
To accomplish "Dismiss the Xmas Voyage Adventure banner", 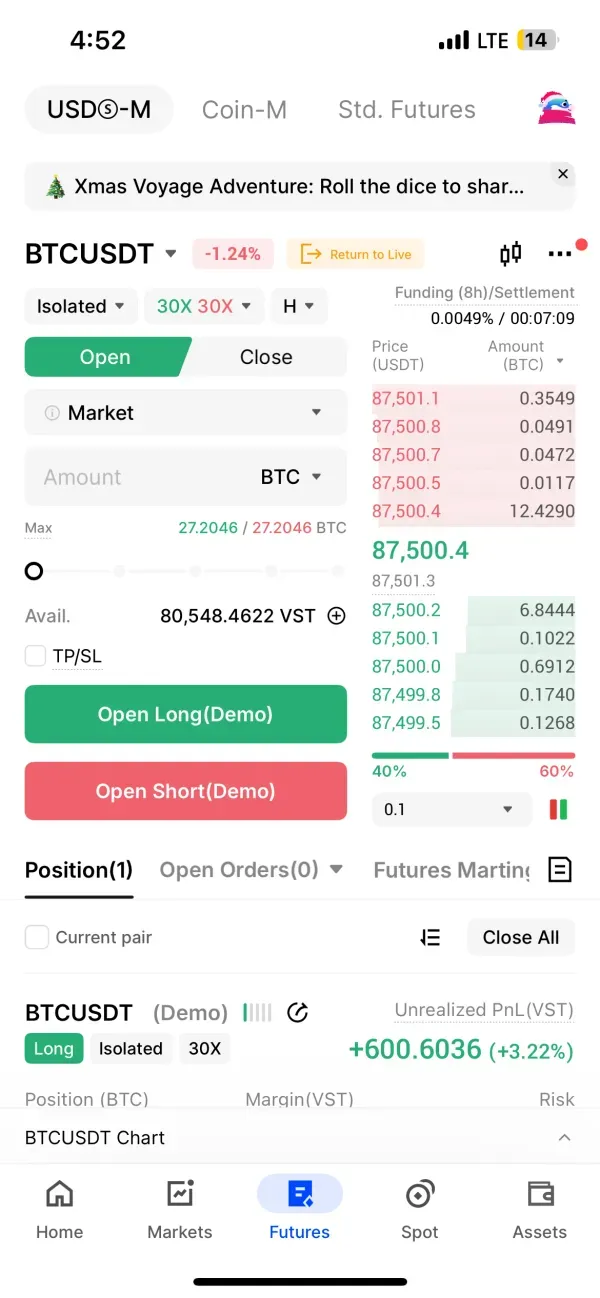I will 563,174.
